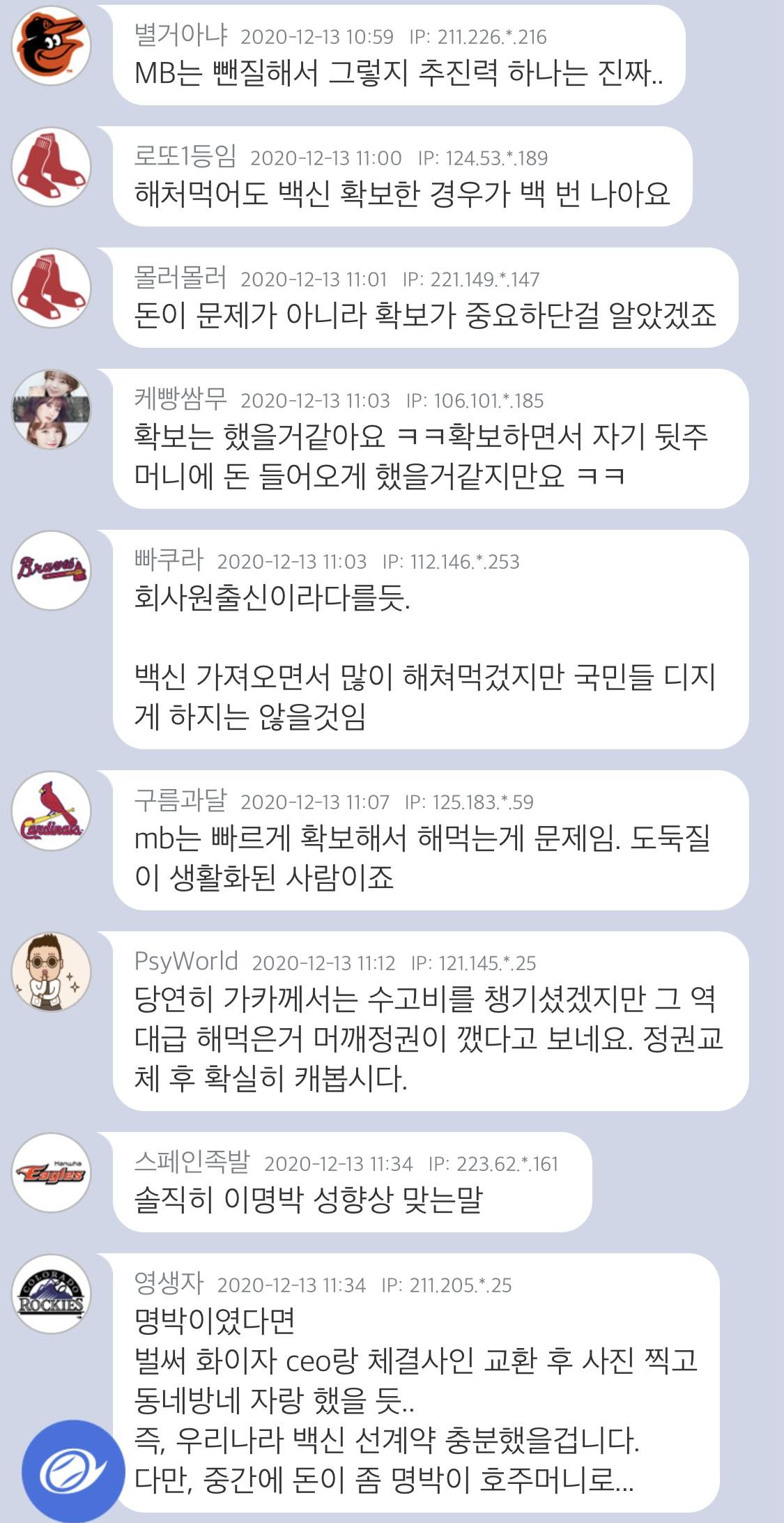Open 스페인족발's nickname
The image size is (784, 1523).
coord(192,1162)
